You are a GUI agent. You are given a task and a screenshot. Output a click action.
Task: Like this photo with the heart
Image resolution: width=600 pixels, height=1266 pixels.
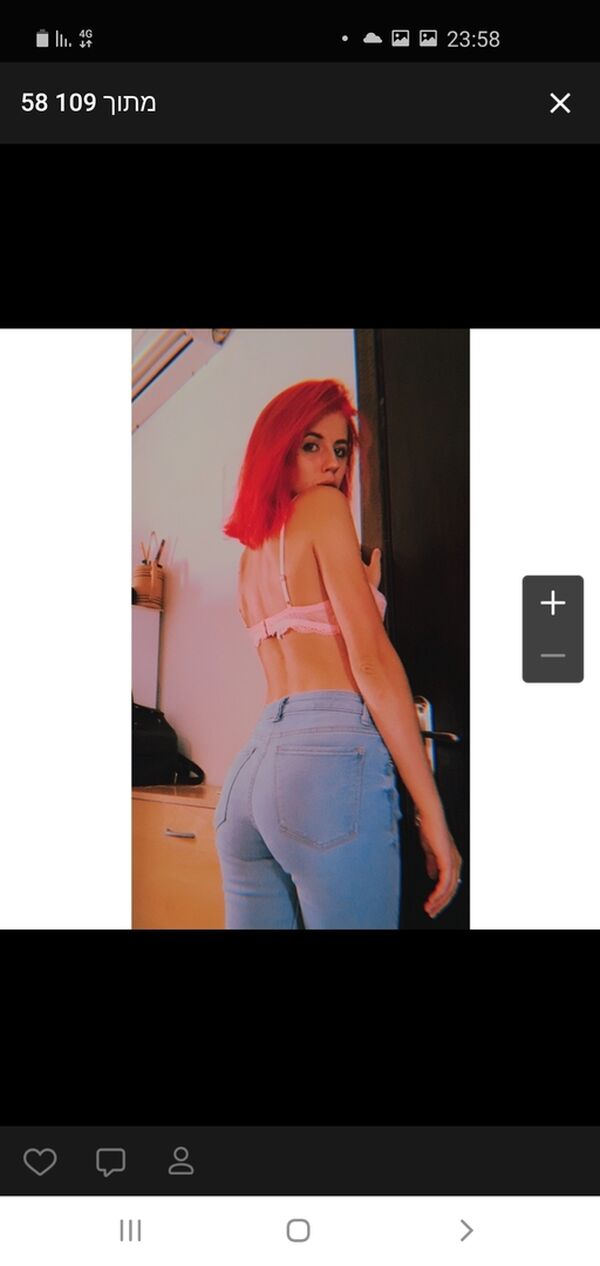tap(40, 1162)
